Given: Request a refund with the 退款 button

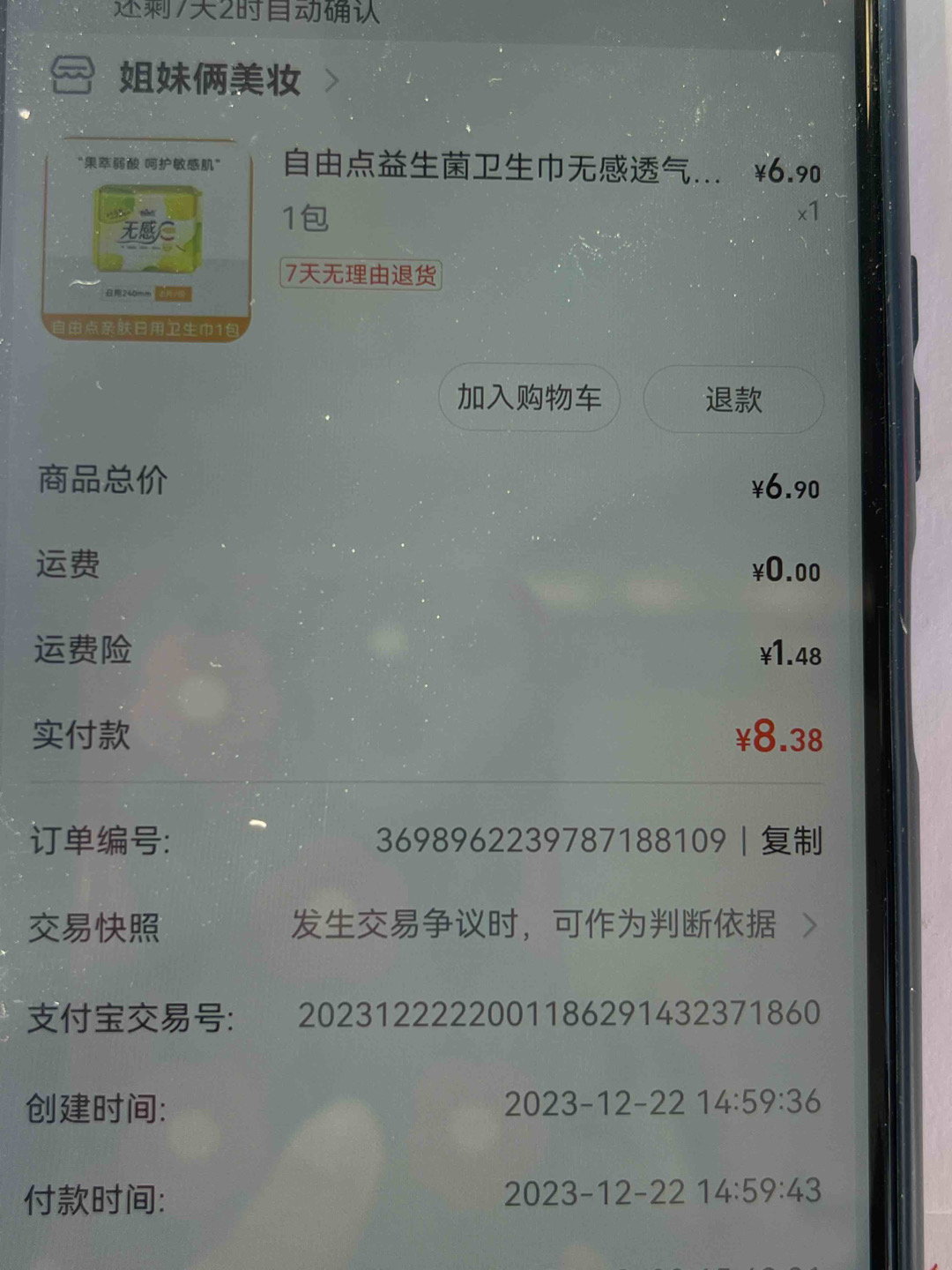Looking at the screenshot, I should (x=733, y=400).
